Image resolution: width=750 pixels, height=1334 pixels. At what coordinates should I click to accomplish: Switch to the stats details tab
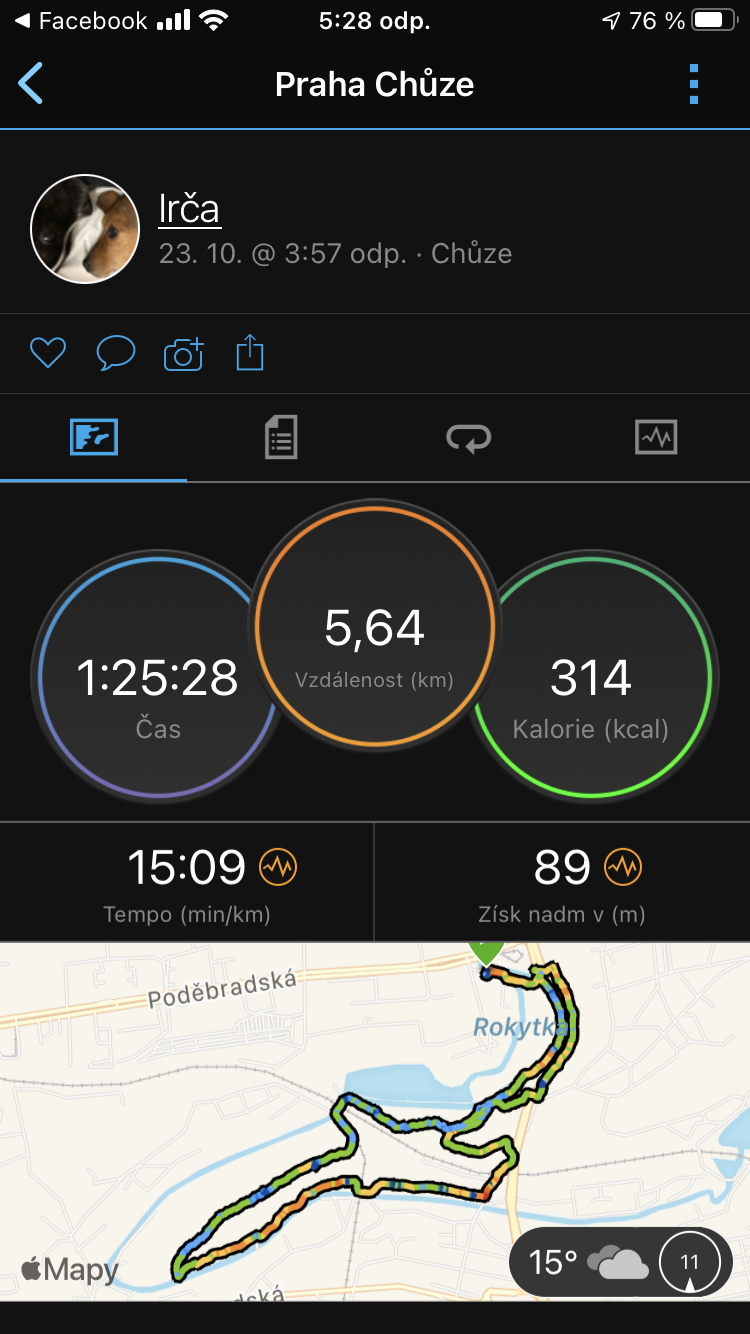point(281,438)
